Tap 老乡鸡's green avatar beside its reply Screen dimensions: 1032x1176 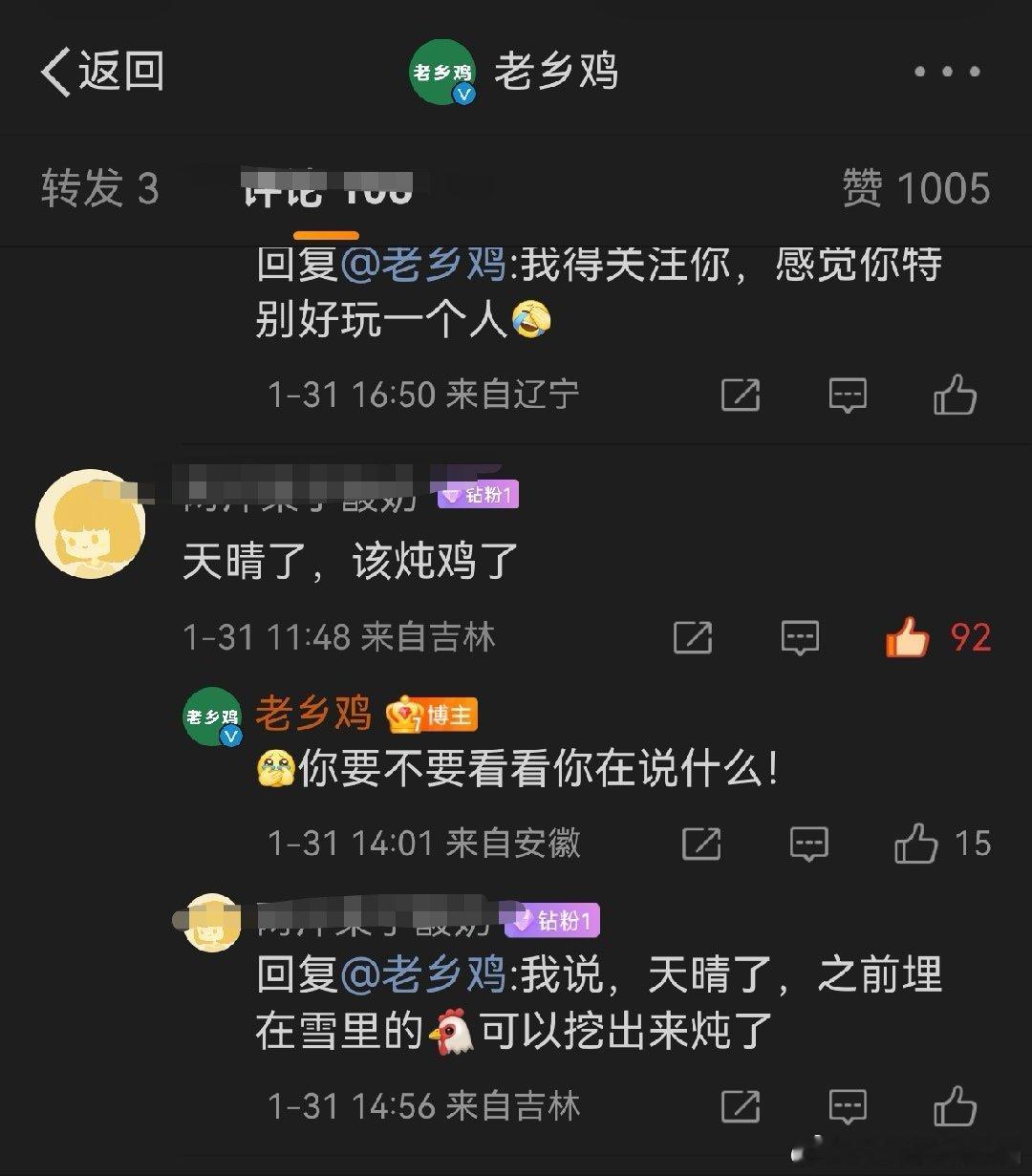[x=212, y=715]
